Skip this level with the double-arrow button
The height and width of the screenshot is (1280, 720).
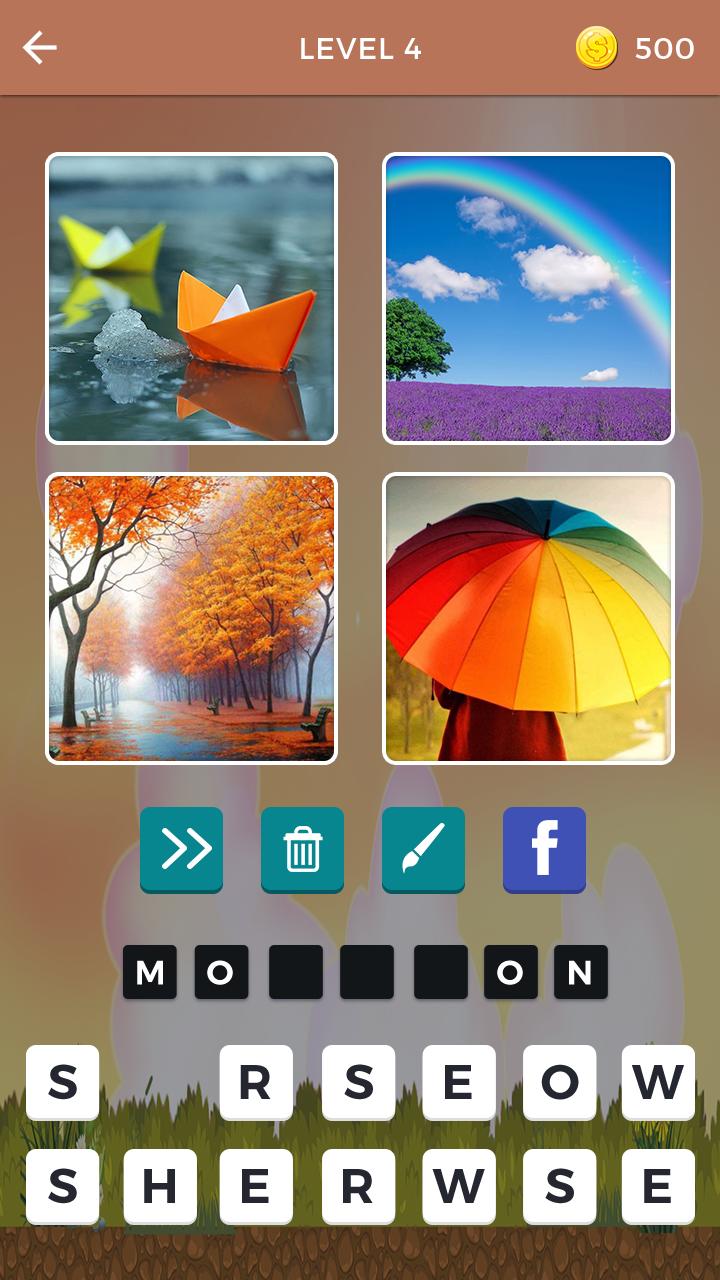pos(181,849)
